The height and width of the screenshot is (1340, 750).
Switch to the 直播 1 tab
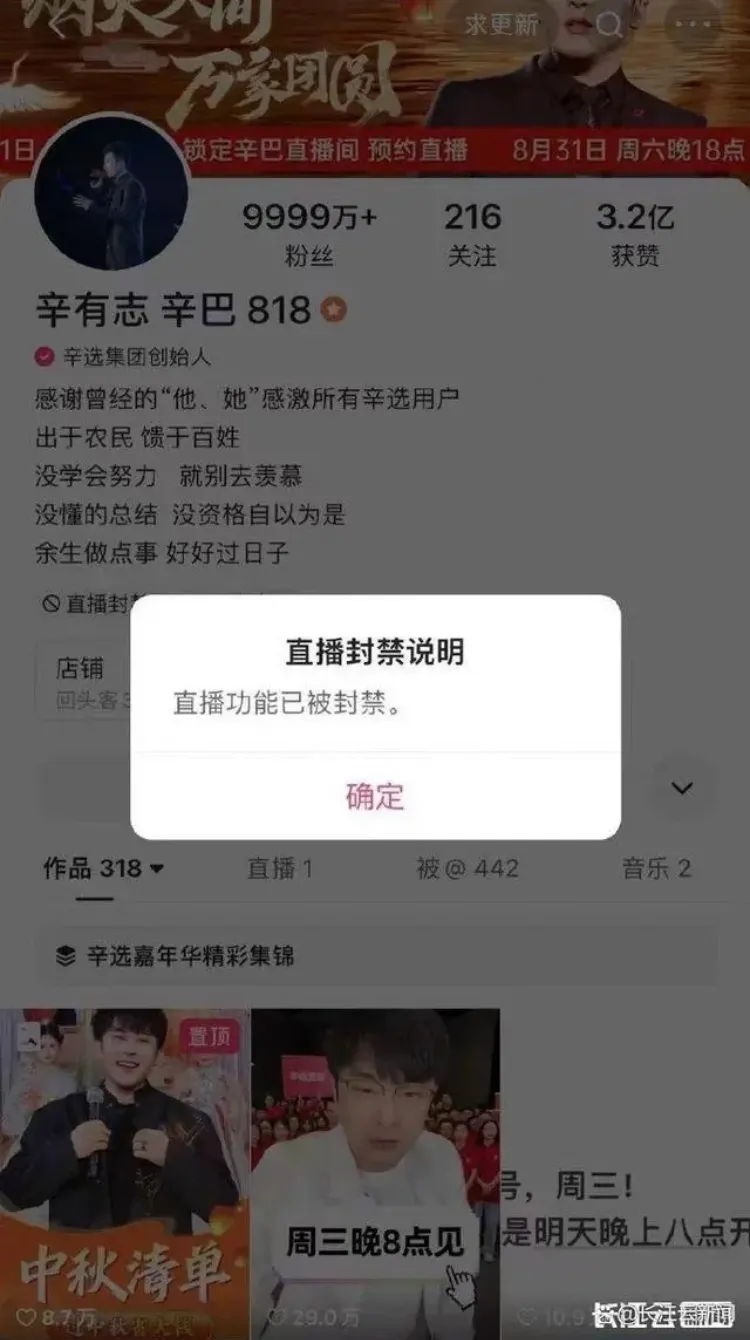(280, 868)
